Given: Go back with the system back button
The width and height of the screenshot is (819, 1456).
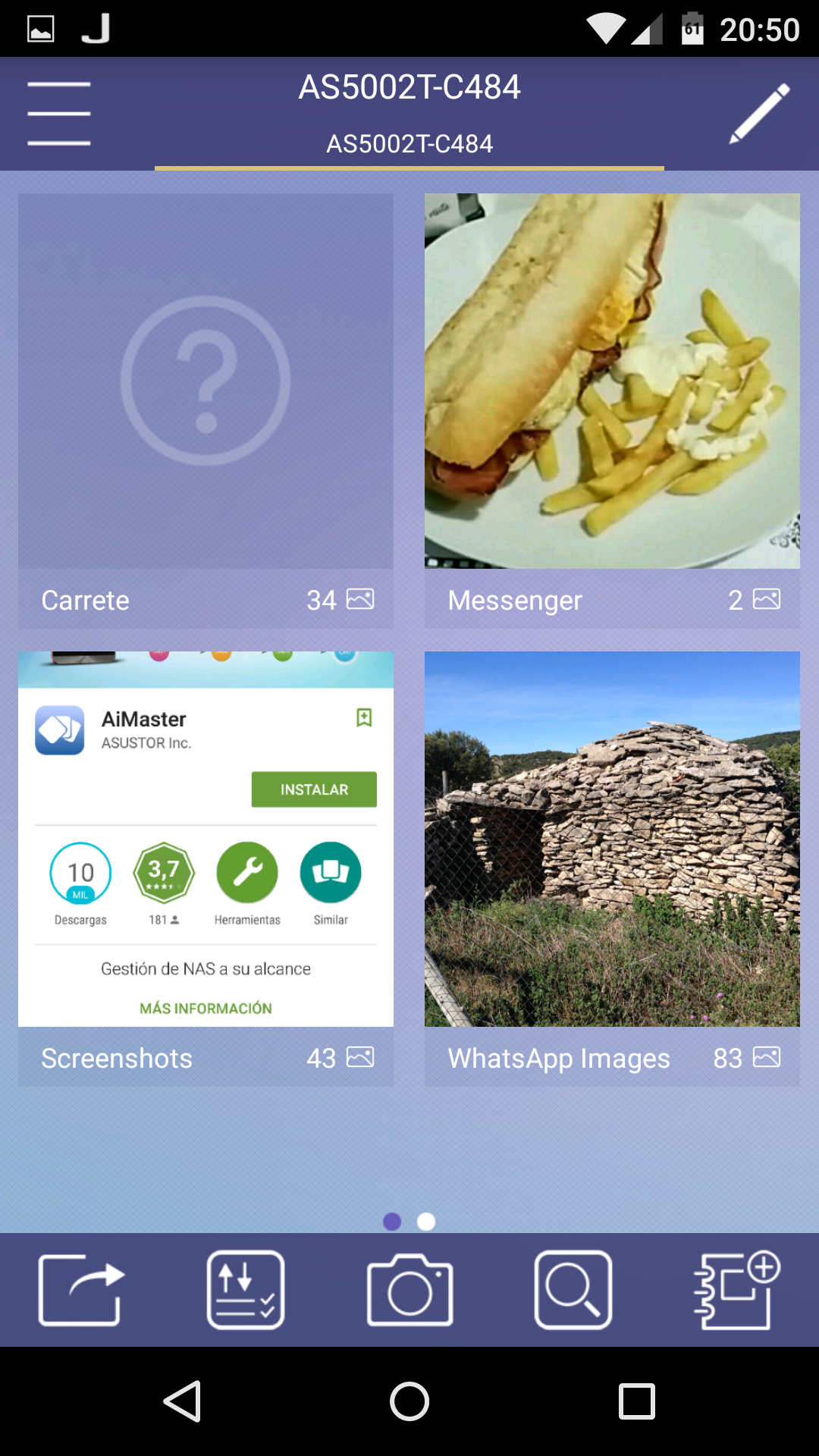Looking at the screenshot, I should (x=183, y=1401).
